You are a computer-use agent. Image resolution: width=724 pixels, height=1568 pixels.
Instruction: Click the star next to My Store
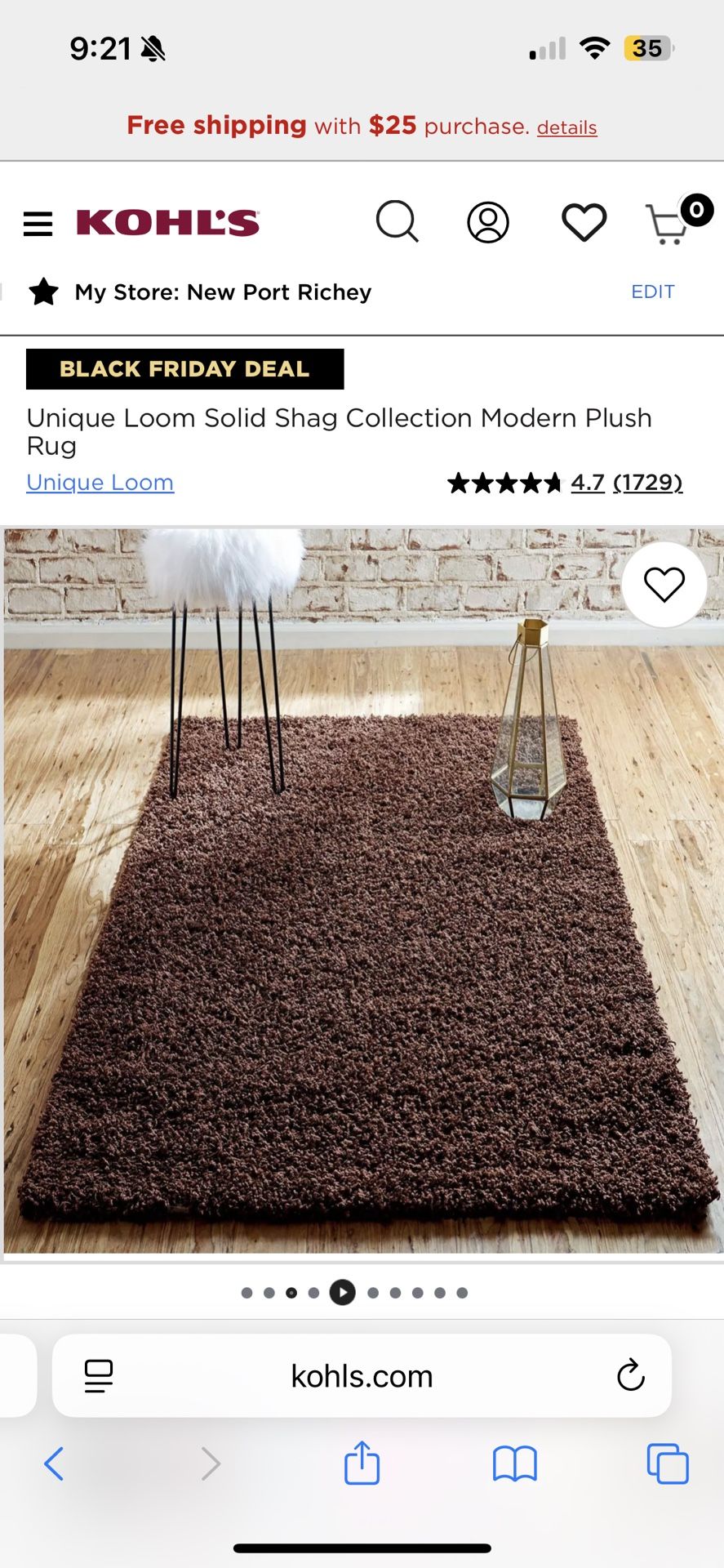tap(44, 292)
